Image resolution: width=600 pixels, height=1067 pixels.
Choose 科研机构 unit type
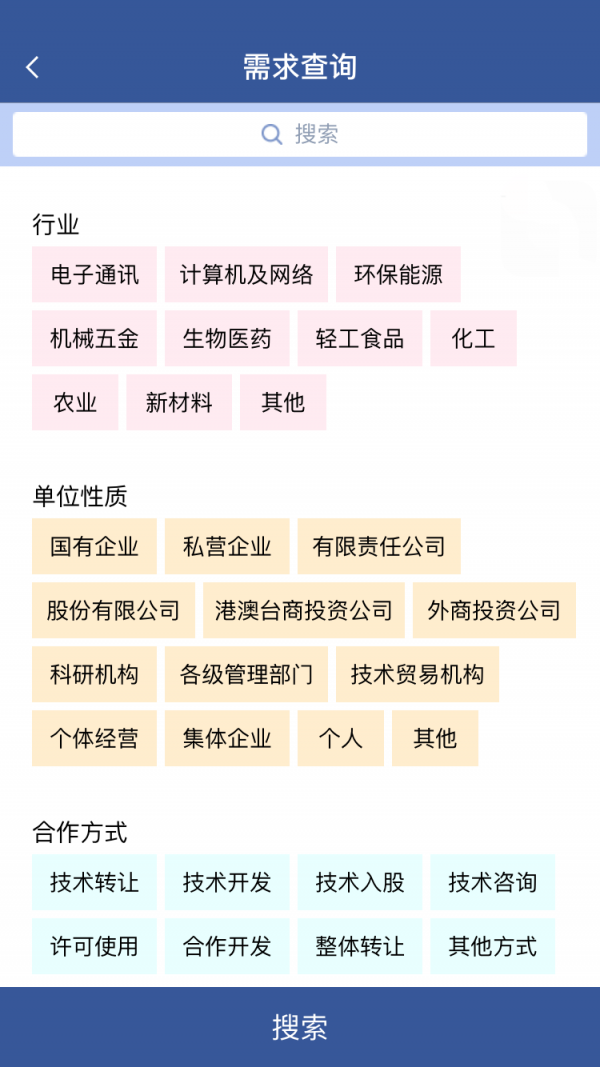(x=95, y=674)
